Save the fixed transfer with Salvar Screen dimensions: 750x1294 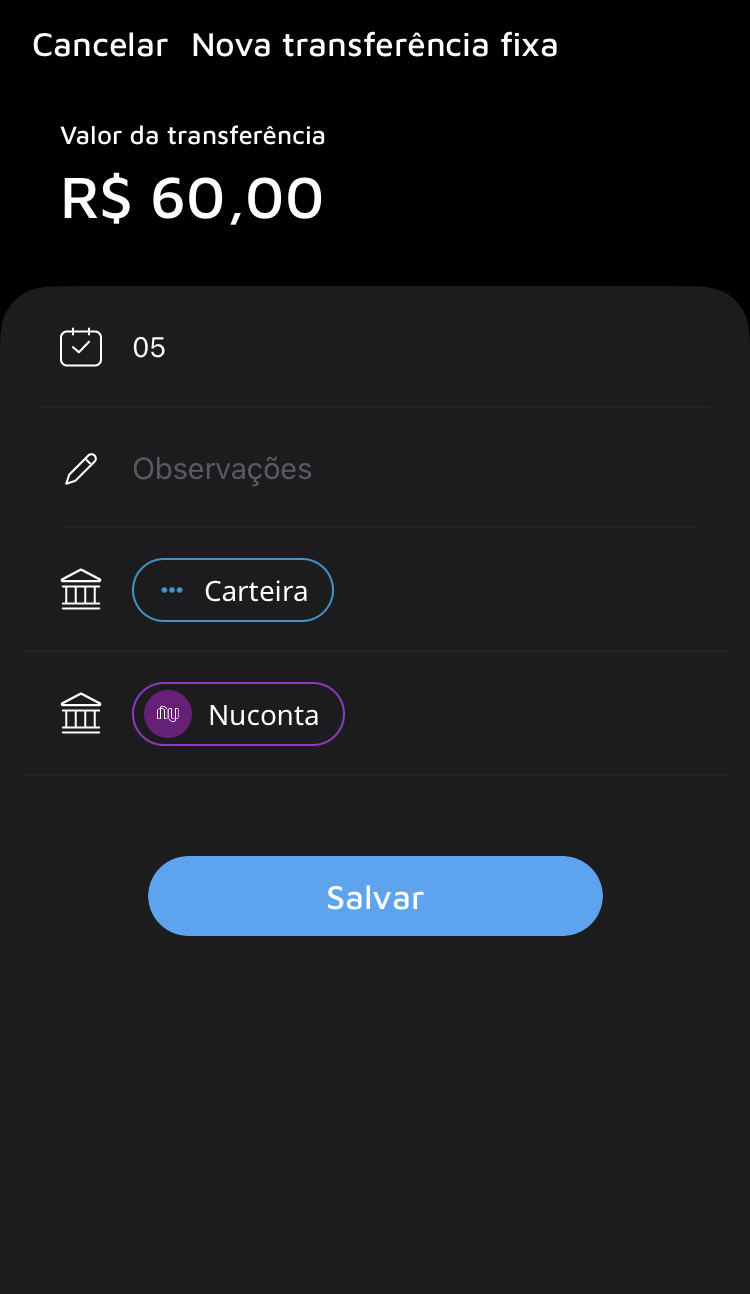coord(375,896)
